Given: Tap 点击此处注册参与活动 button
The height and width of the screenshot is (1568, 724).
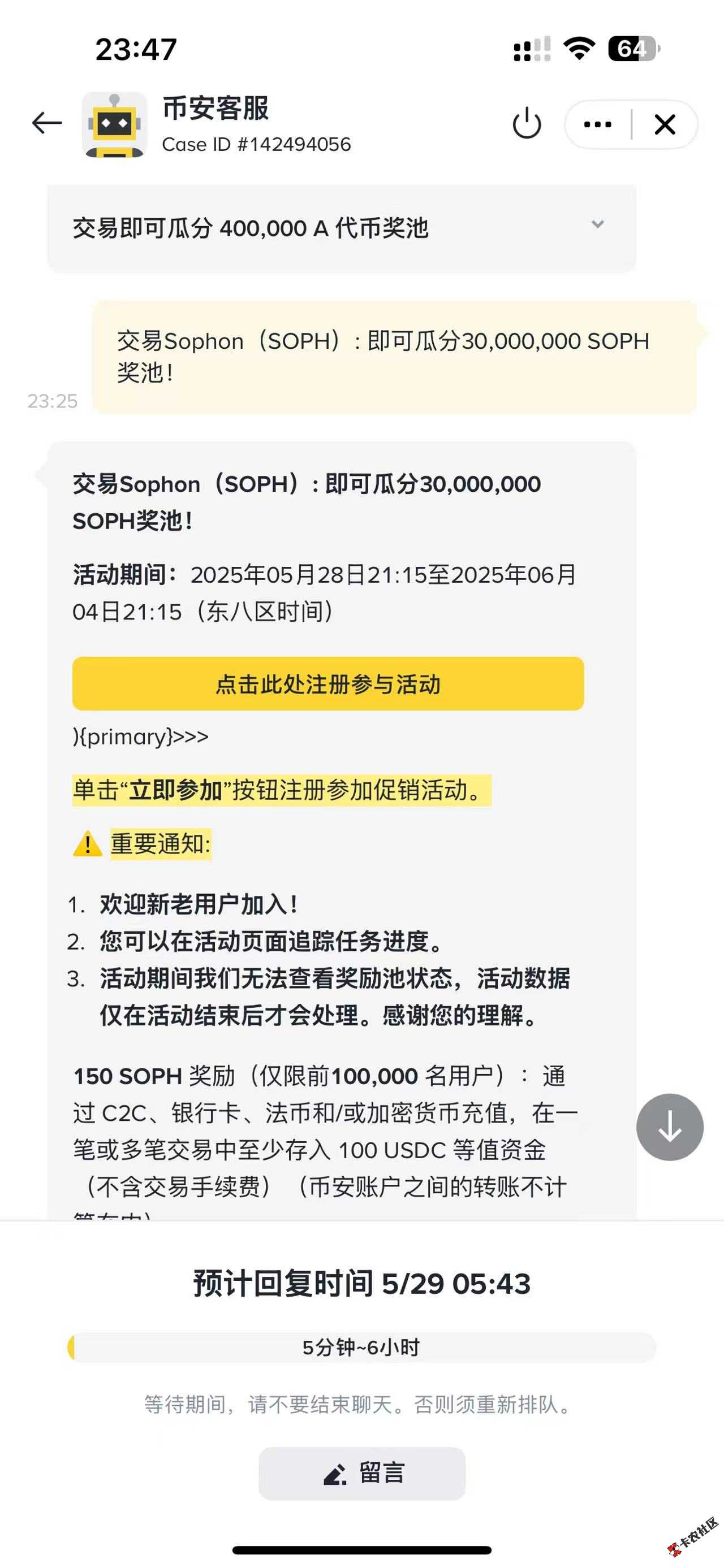Looking at the screenshot, I should (327, 683).
